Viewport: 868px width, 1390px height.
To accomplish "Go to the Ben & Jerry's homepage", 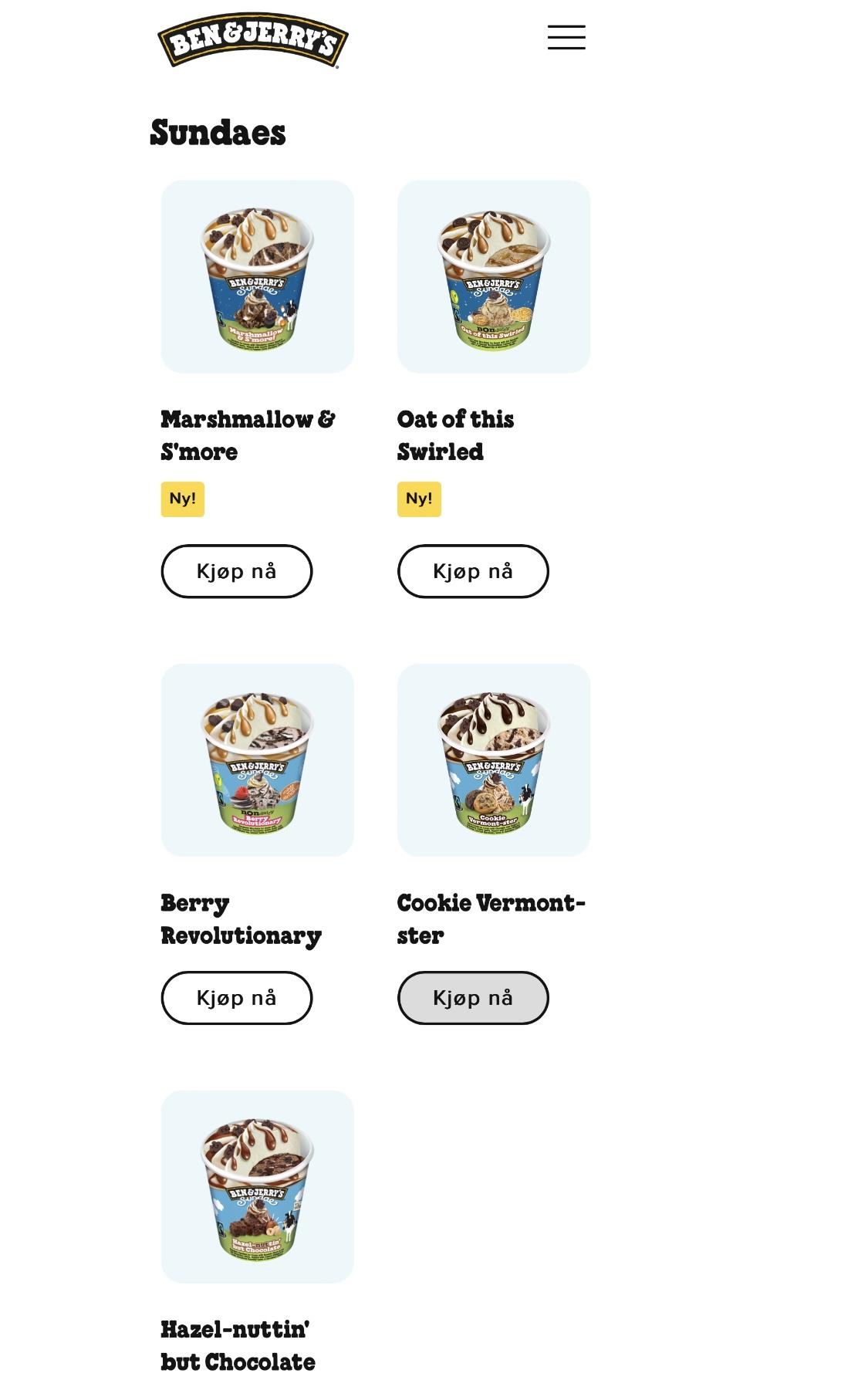I will coord(252,40).
